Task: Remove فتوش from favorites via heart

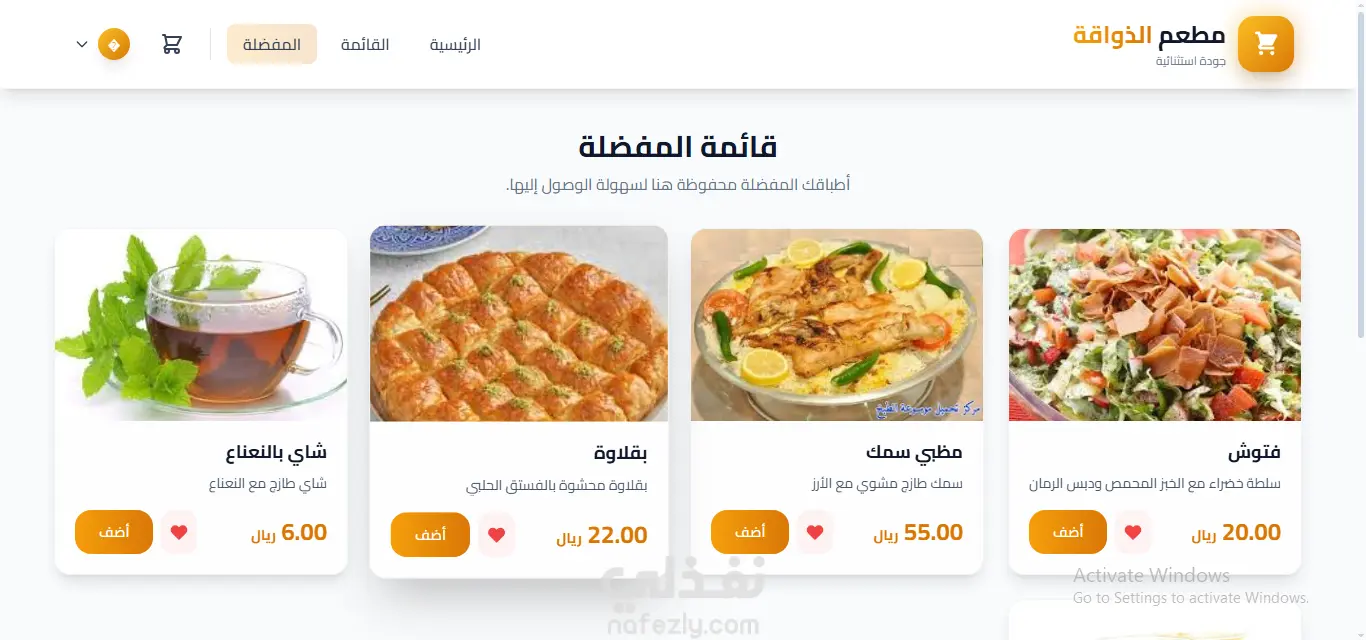Action: point(1133,532)
